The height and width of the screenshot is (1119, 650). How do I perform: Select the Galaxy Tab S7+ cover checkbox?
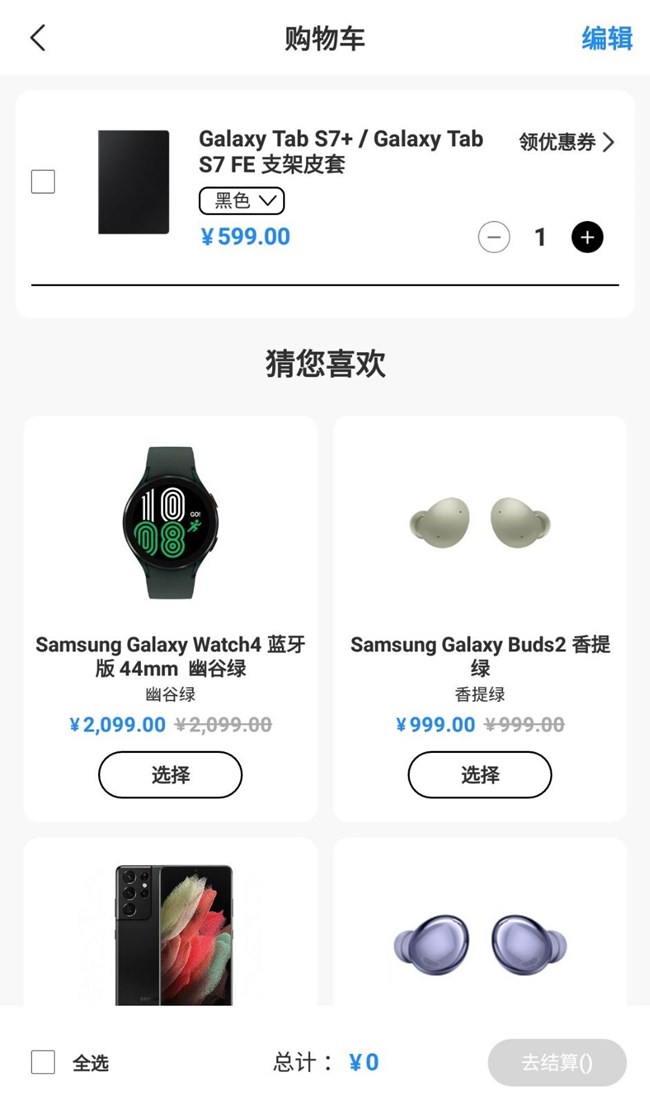[43, 182]
